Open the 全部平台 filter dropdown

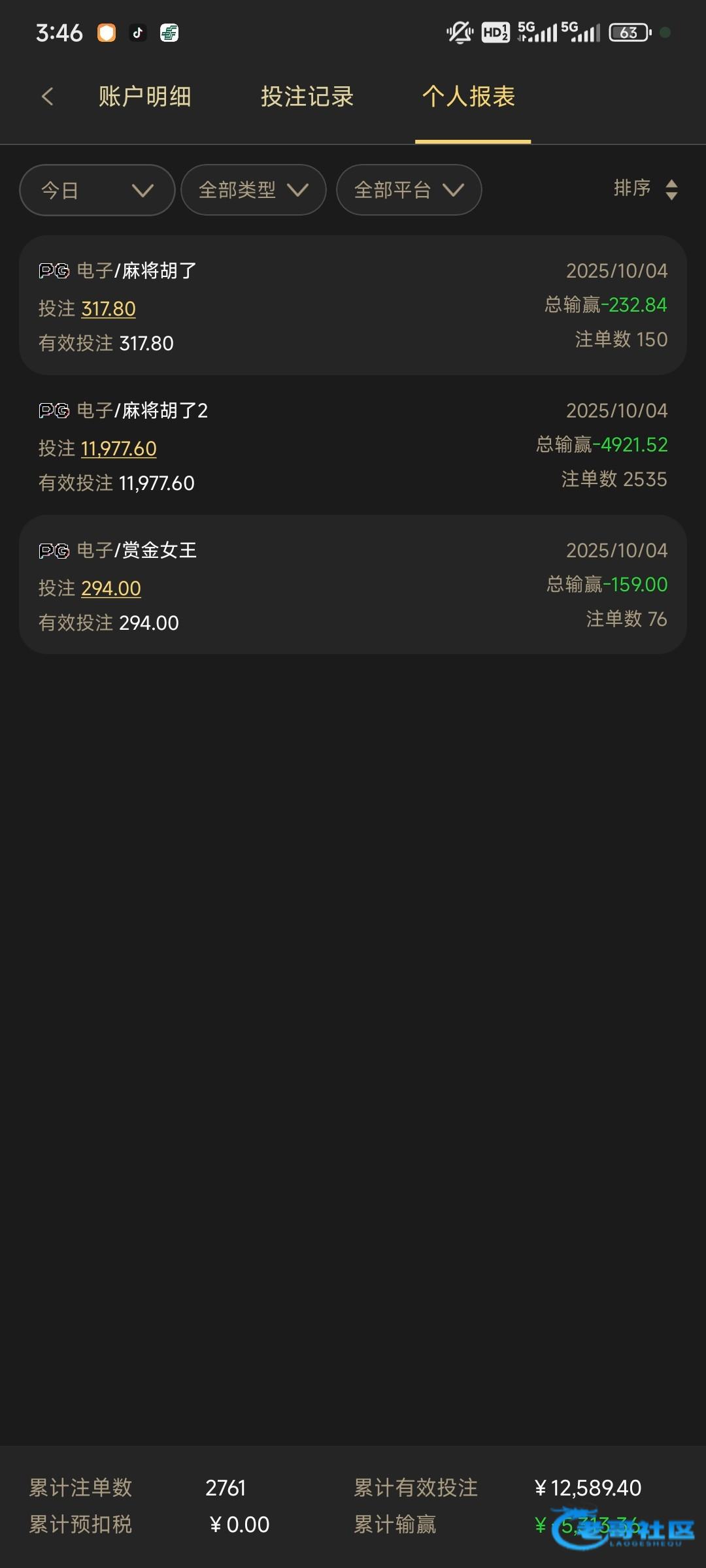click(409, 190)
